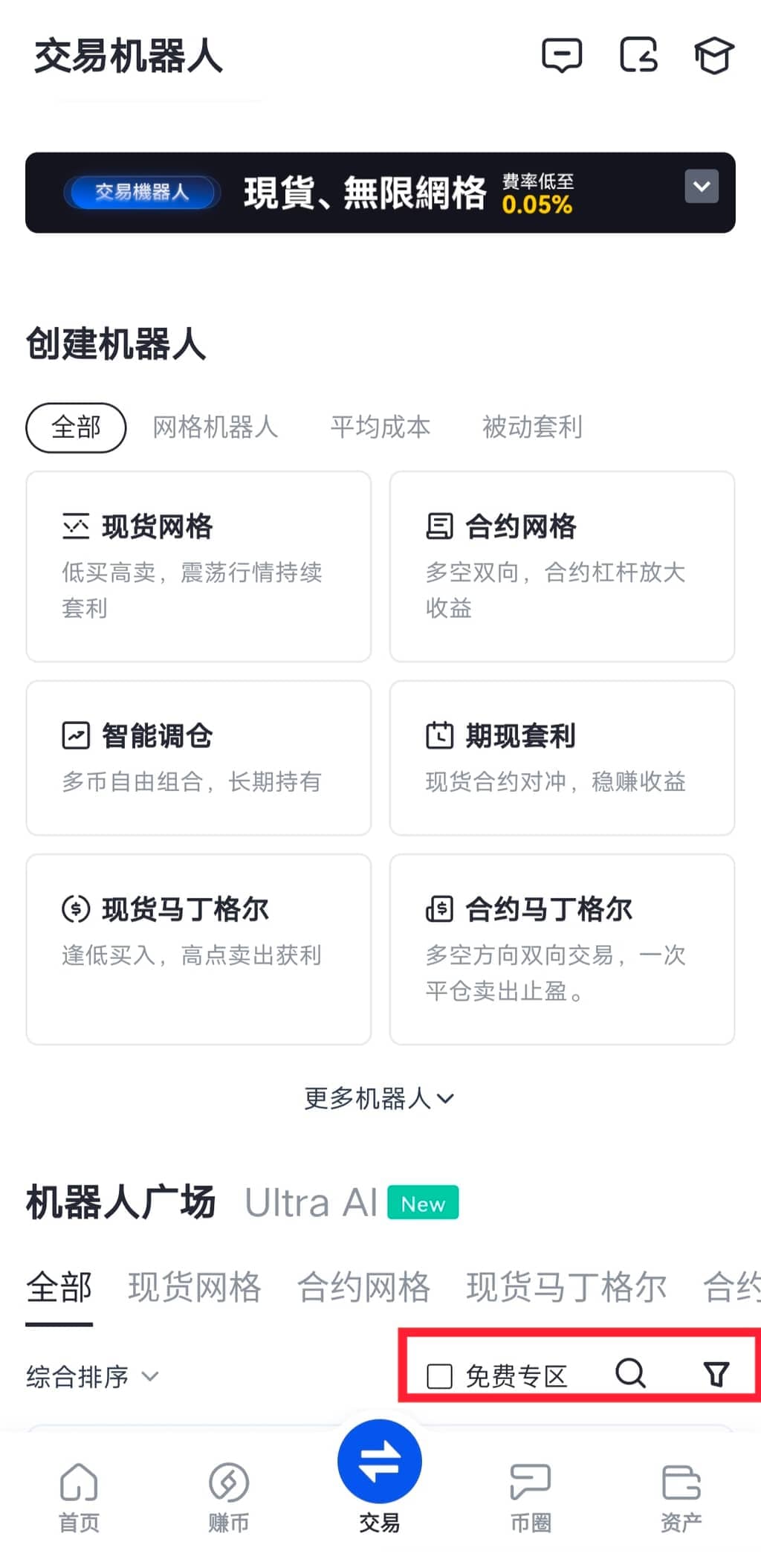761x1568 pixels.
Task: Click the order history icon in header
Action: [x=638, y=56]
